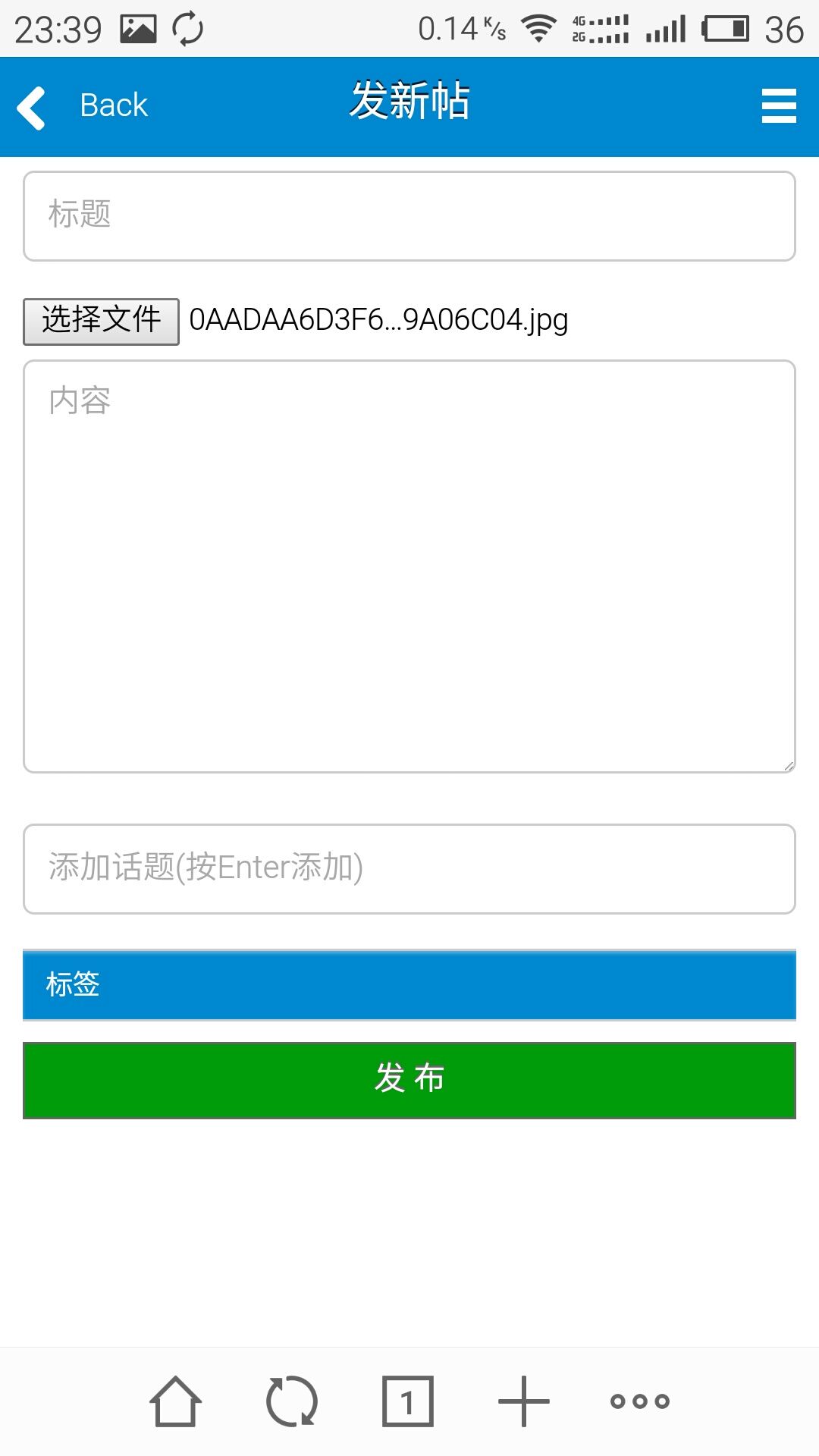Expand the 标签 tag bar

(409, 984)
